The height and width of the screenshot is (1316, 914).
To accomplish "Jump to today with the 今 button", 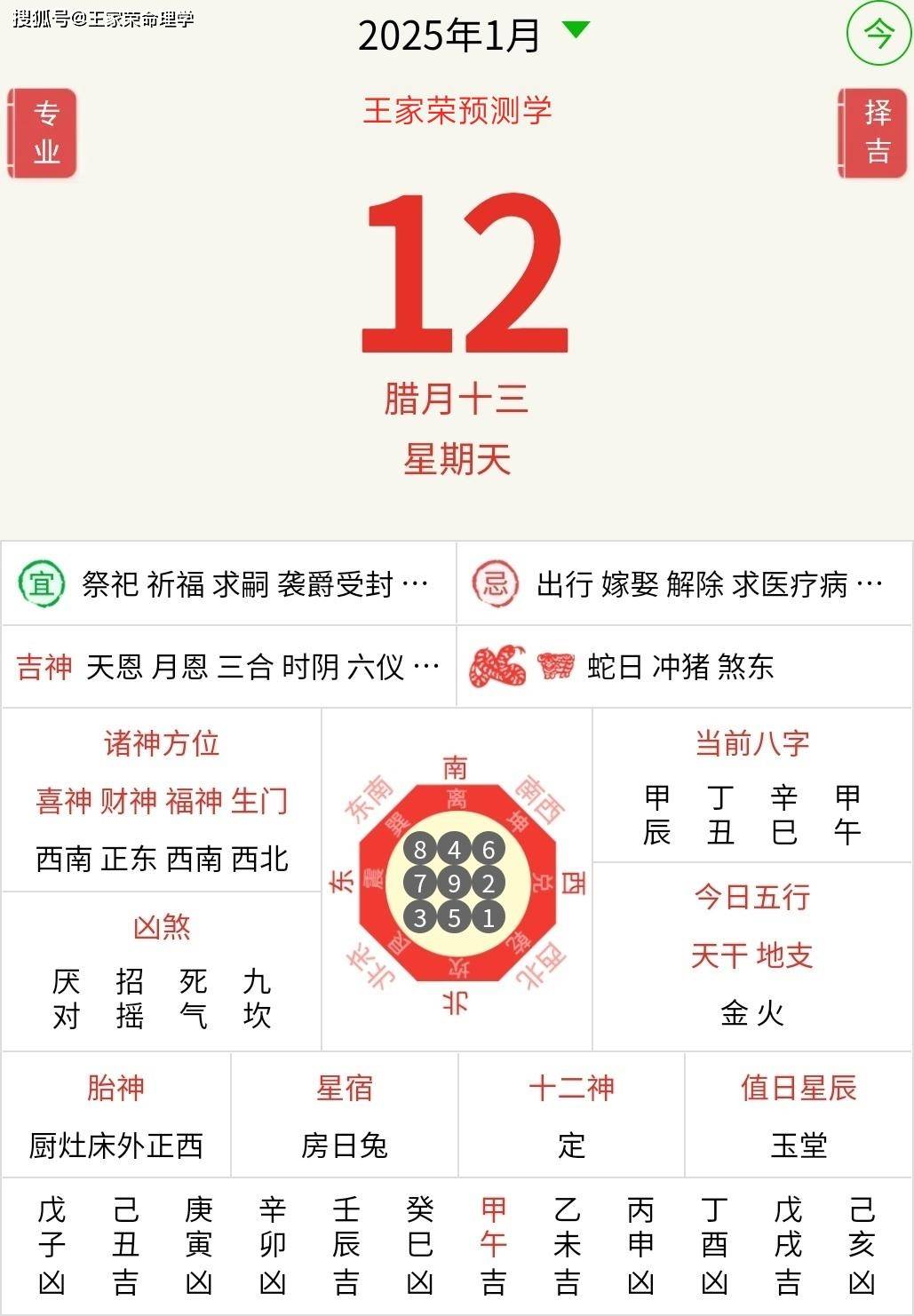I will click(878, 35).
